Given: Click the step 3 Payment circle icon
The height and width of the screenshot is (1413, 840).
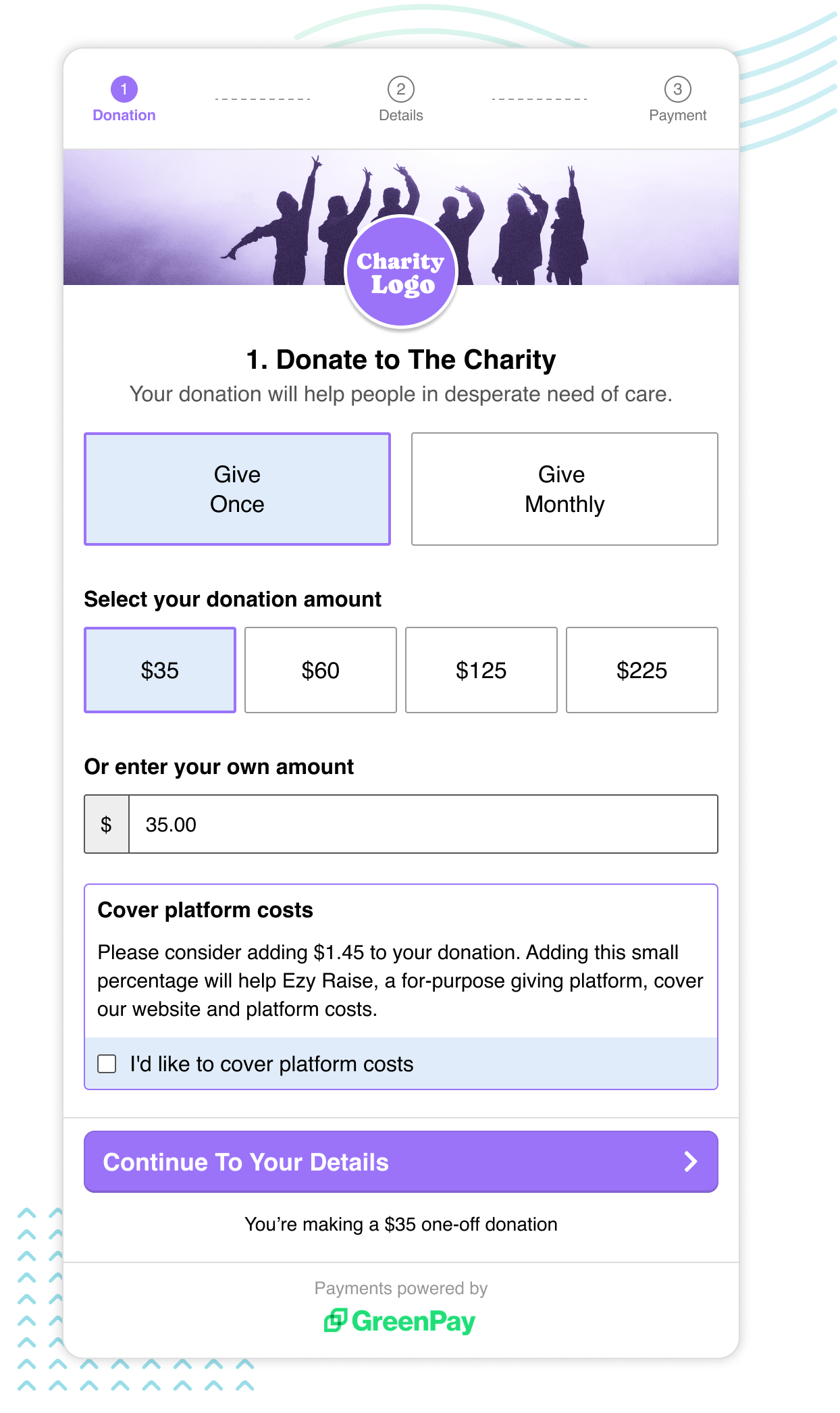Looking at the screenshot, I should [678, 88].
